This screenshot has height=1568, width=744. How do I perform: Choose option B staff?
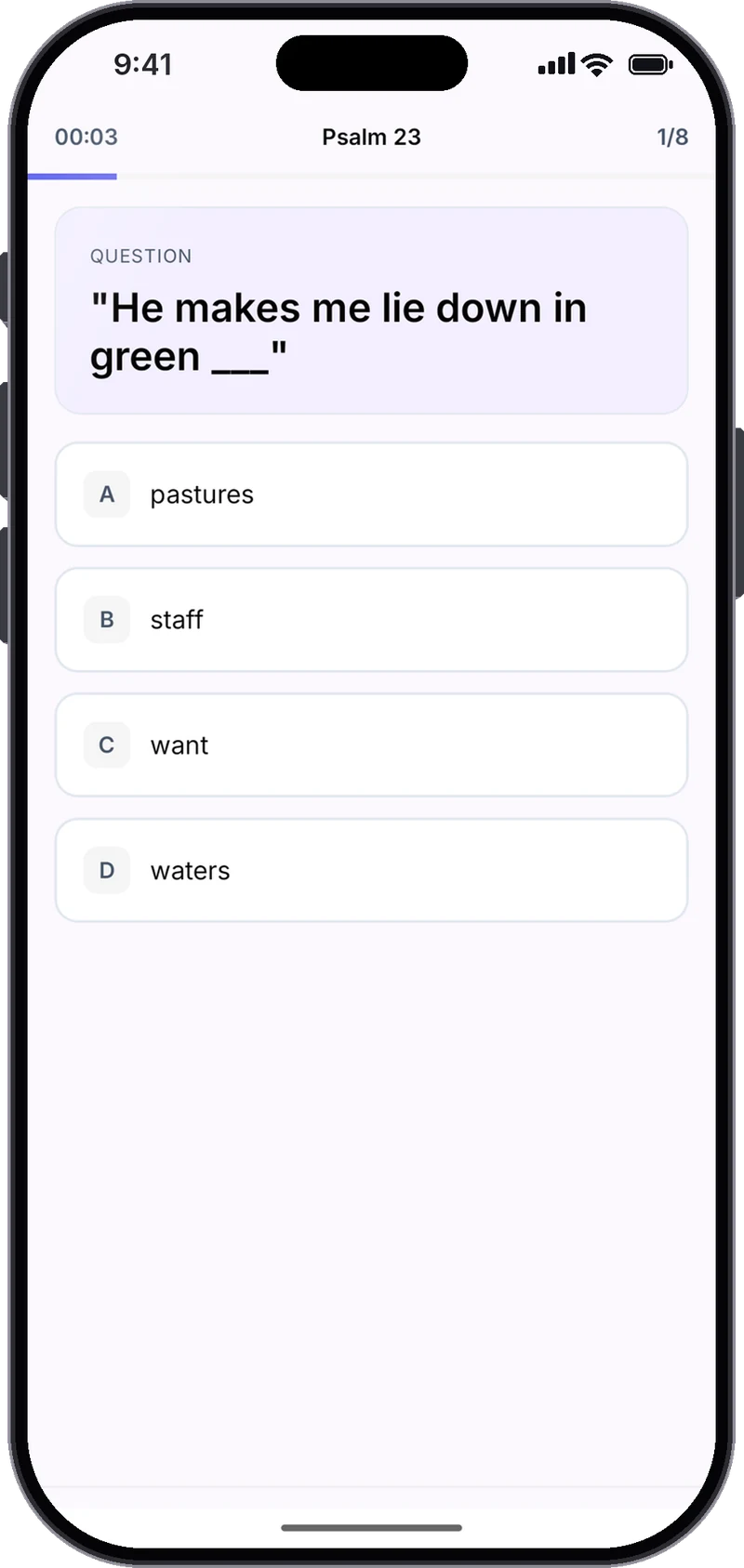click(x=371, y=620)
